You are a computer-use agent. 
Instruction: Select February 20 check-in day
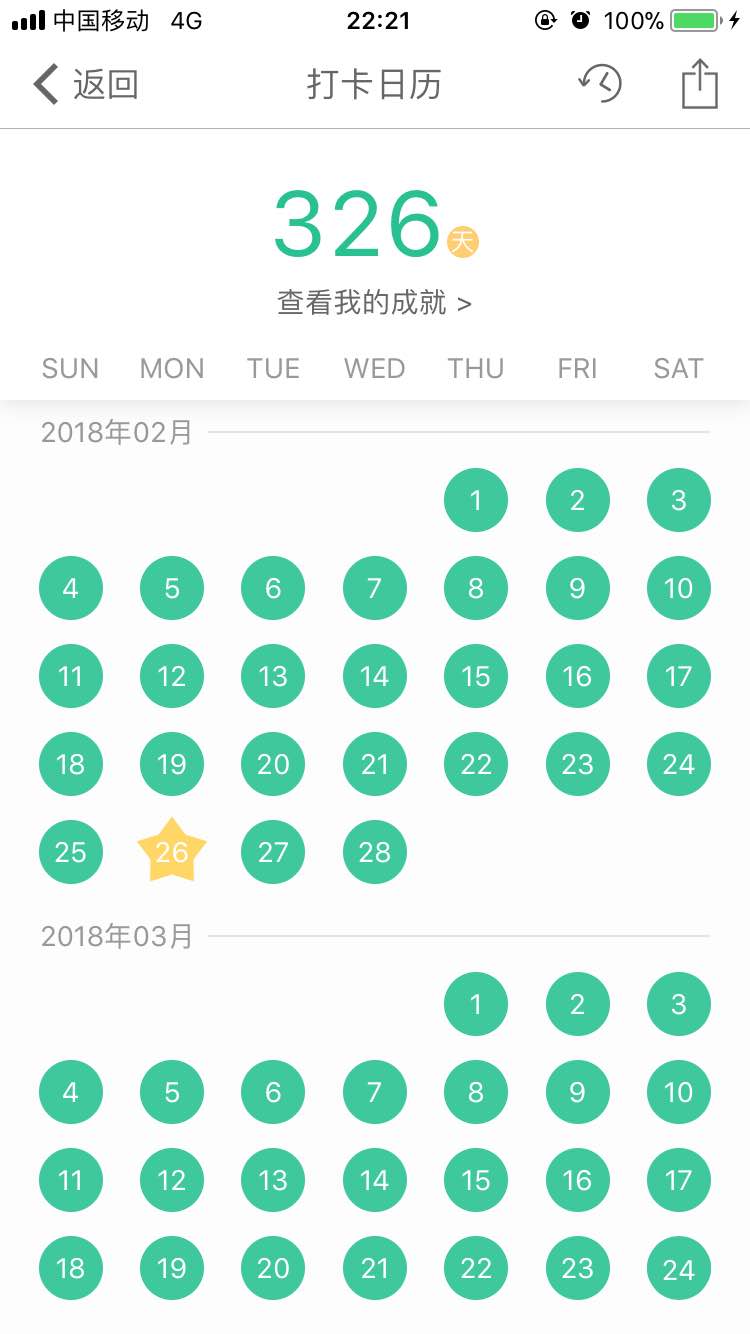tap(273, 764)
